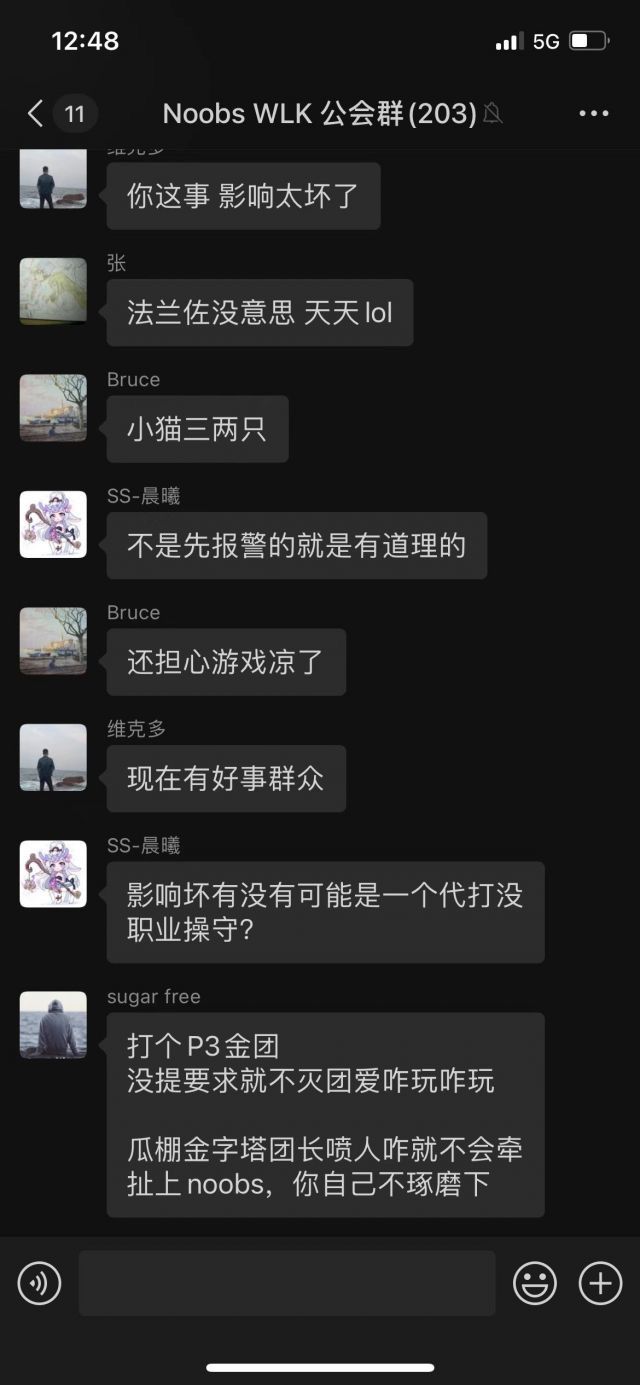Screen dimensions: 640x1385
Task: Switch to voice message input
Action: click(40, 1283)
